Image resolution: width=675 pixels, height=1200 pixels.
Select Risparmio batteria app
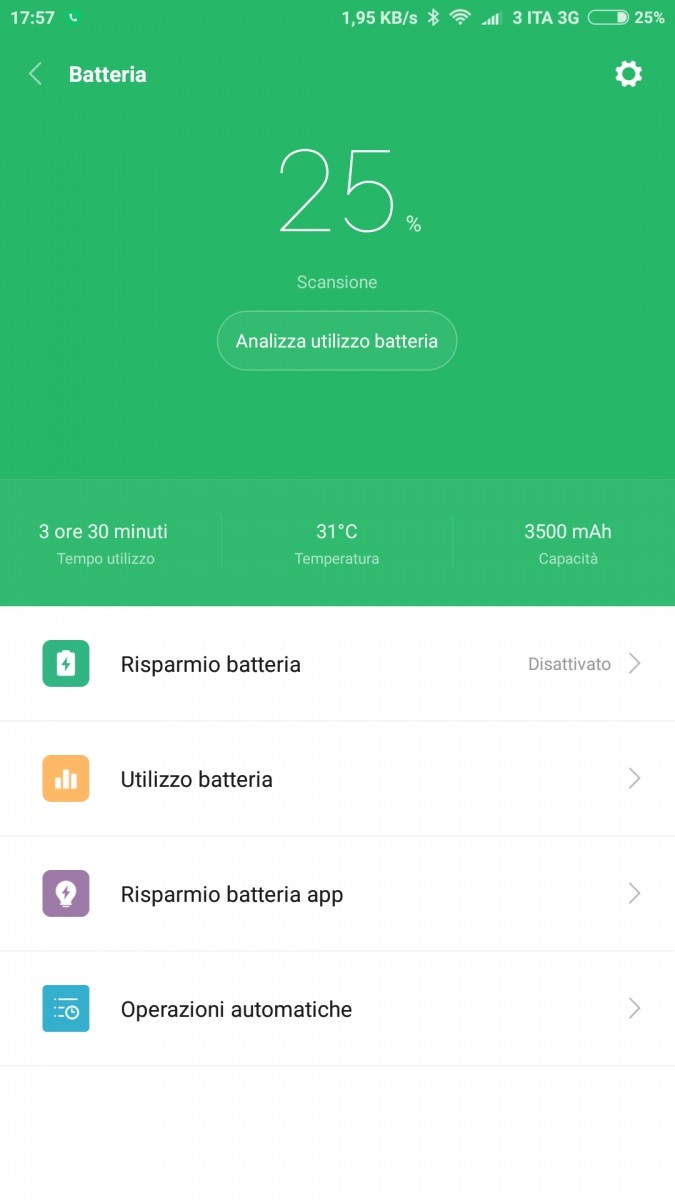coord(337,894)
